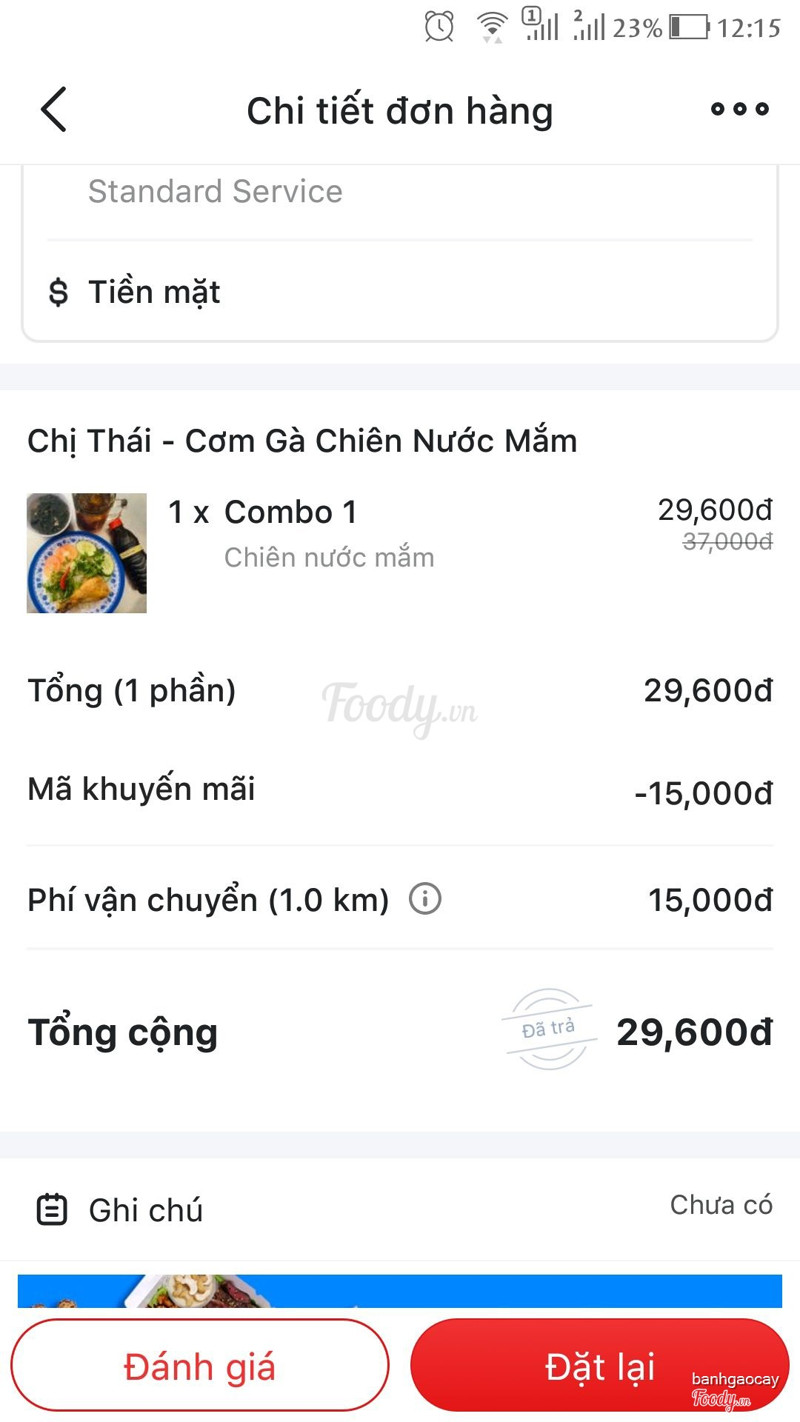Image resolution: width=800 pixels, height=1422 pixels.
Task: Show shipping fee info icon
Action: pyautogui.click(x=425, y=899)
